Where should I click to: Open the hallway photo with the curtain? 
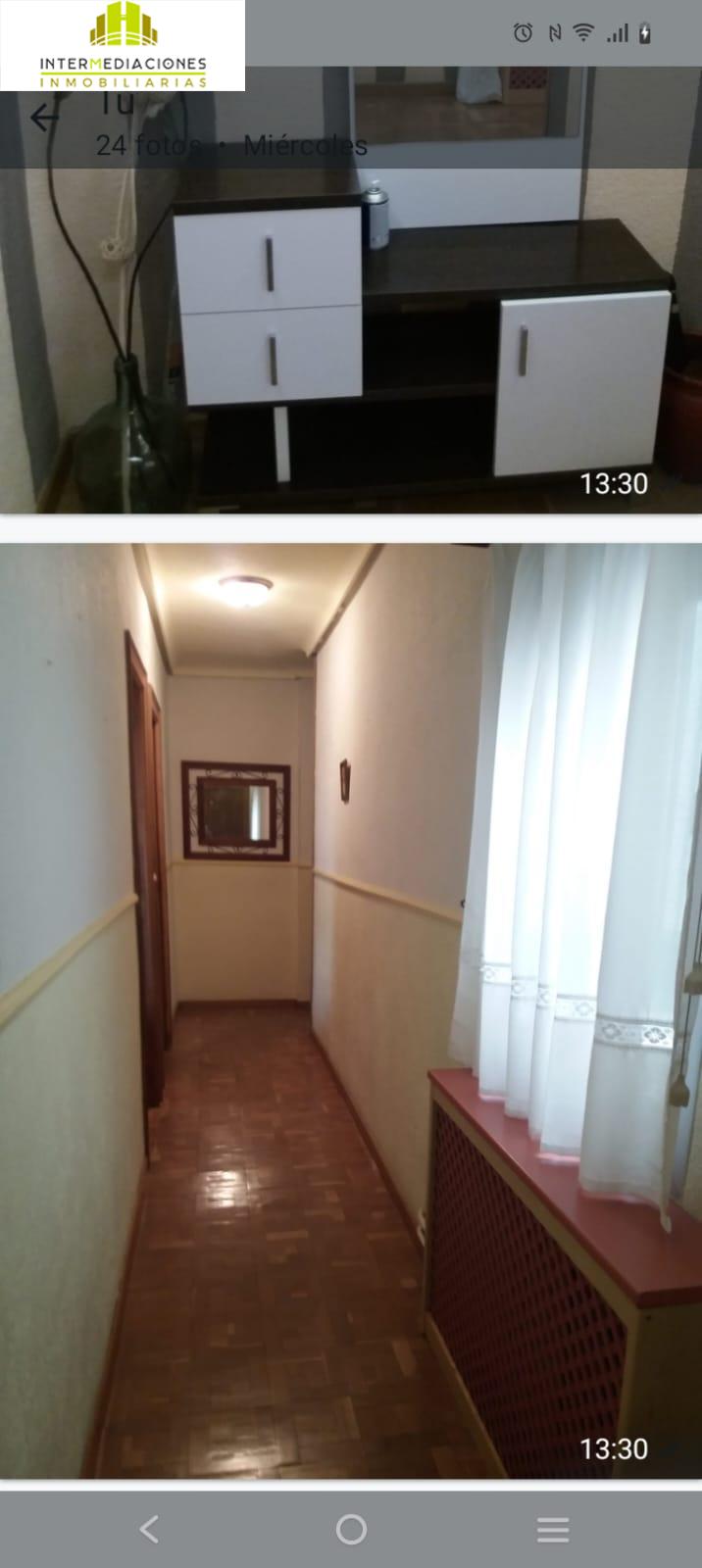[351, 1010]
